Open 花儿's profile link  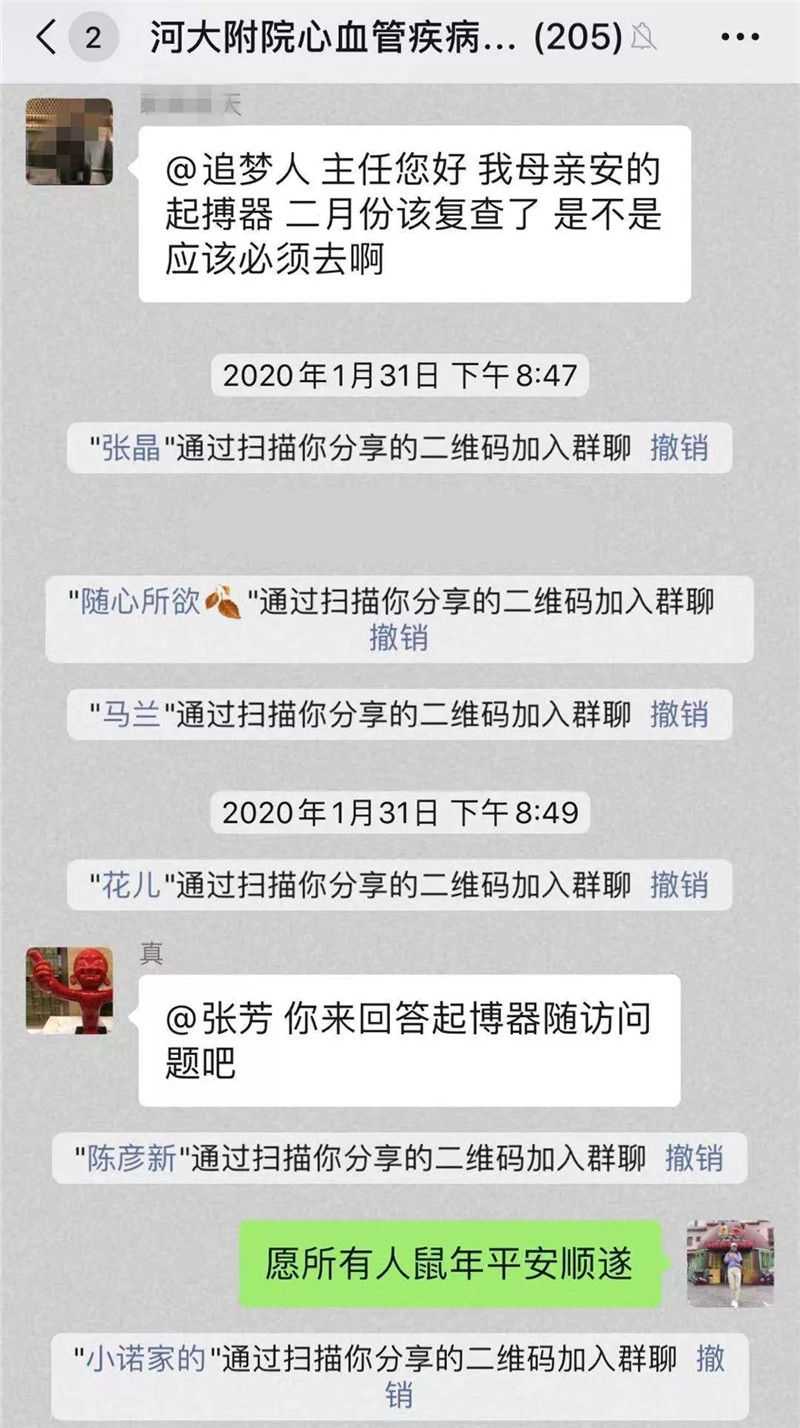[x=132, y=885]
